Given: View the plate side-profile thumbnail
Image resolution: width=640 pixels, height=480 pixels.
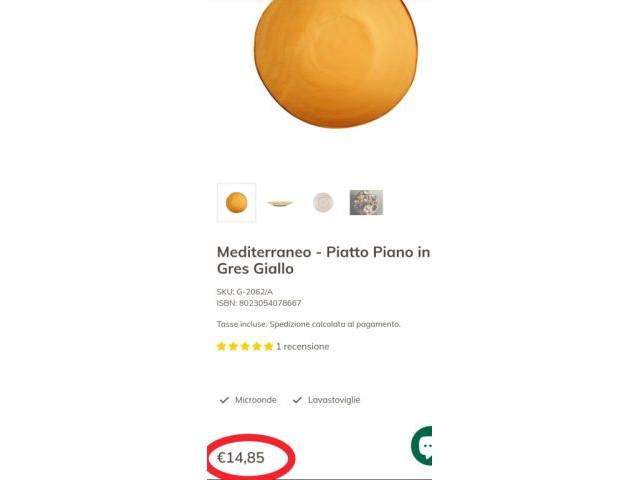Looking at the screenshot, I should click(x=279, y=203).
